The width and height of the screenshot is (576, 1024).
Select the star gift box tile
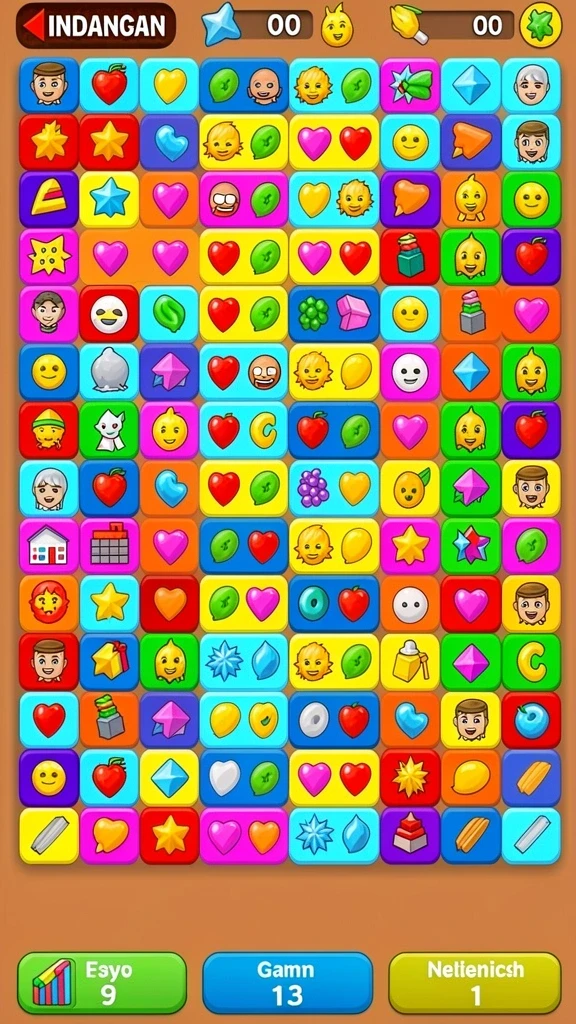click(109, 662)
